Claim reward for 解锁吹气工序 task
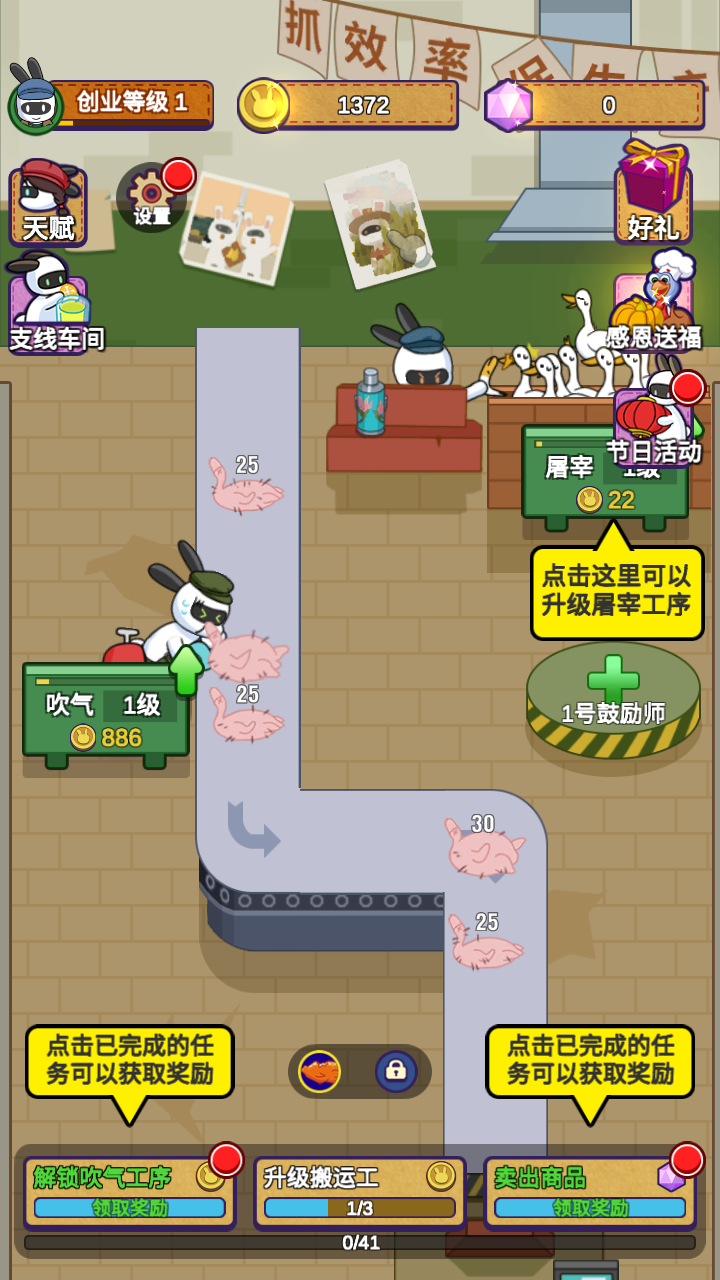The image size is (720, 1280). click(130, 1193)
